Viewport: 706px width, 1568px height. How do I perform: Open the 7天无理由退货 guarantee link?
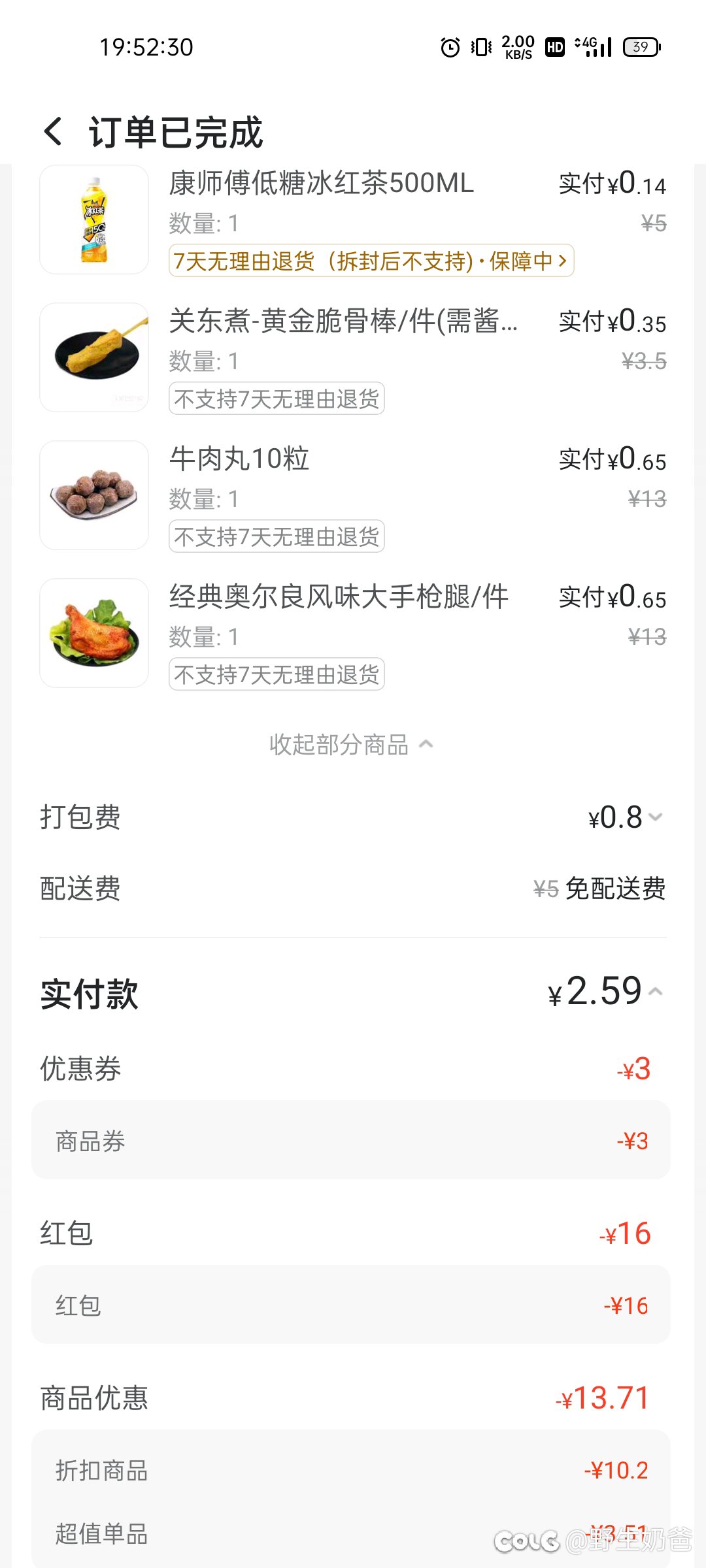[x=371, y=260]
